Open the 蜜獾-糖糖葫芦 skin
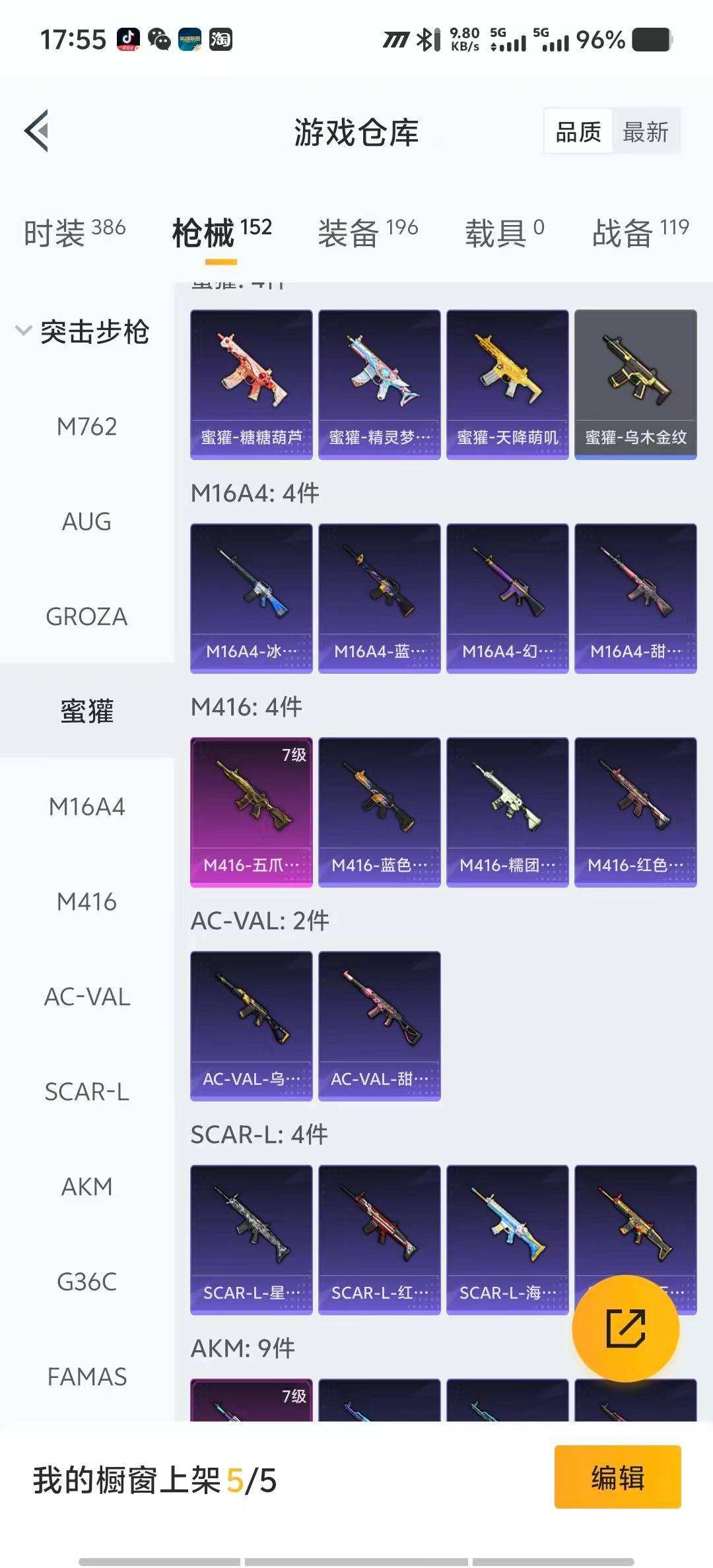 251,384
